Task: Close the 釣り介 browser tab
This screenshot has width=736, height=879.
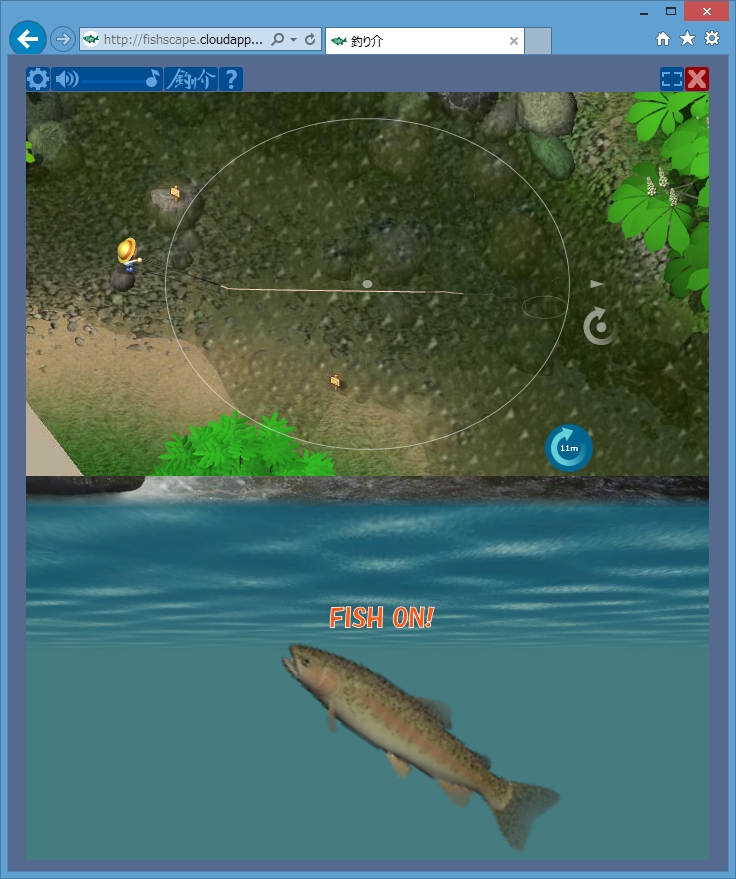Action: 513,41
